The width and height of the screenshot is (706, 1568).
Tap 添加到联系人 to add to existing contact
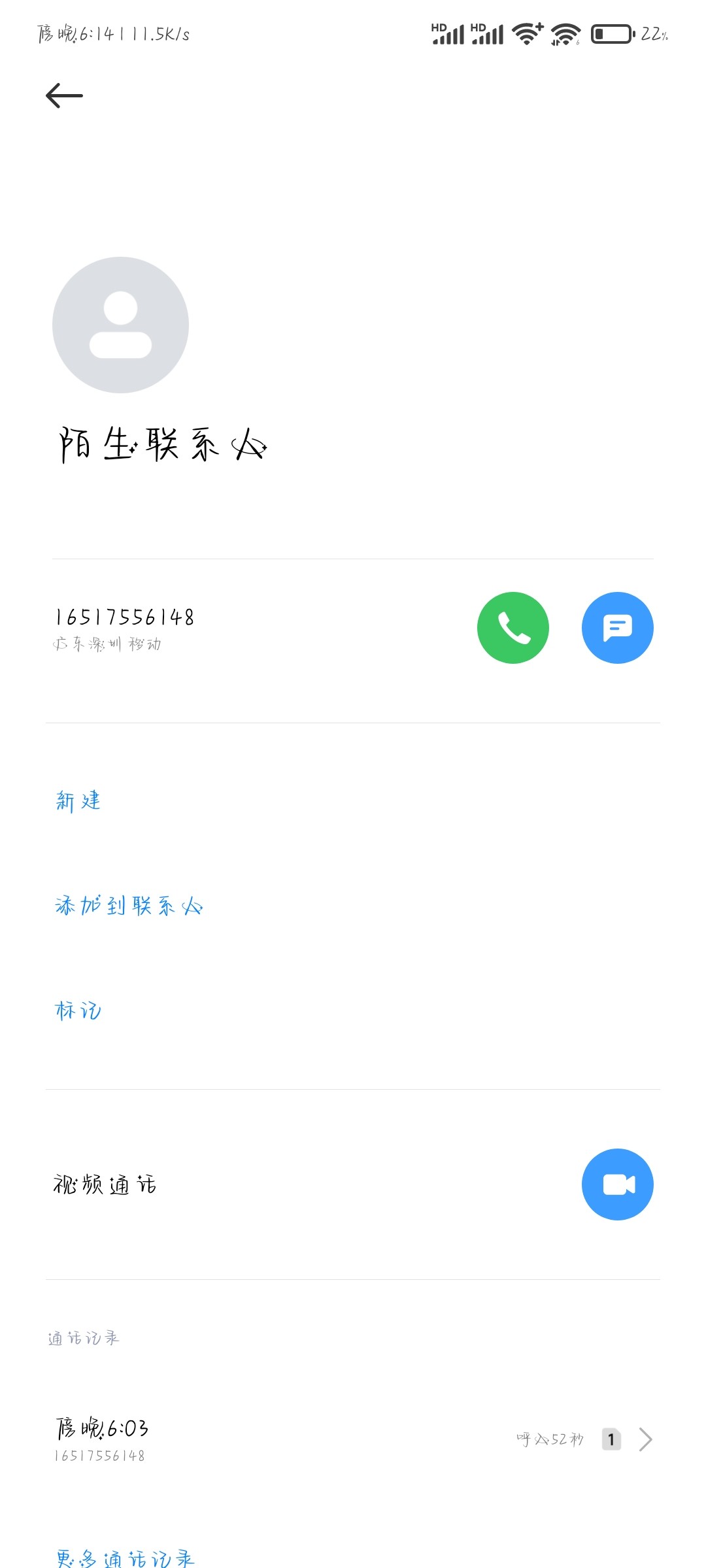click(x=128, y=907)
